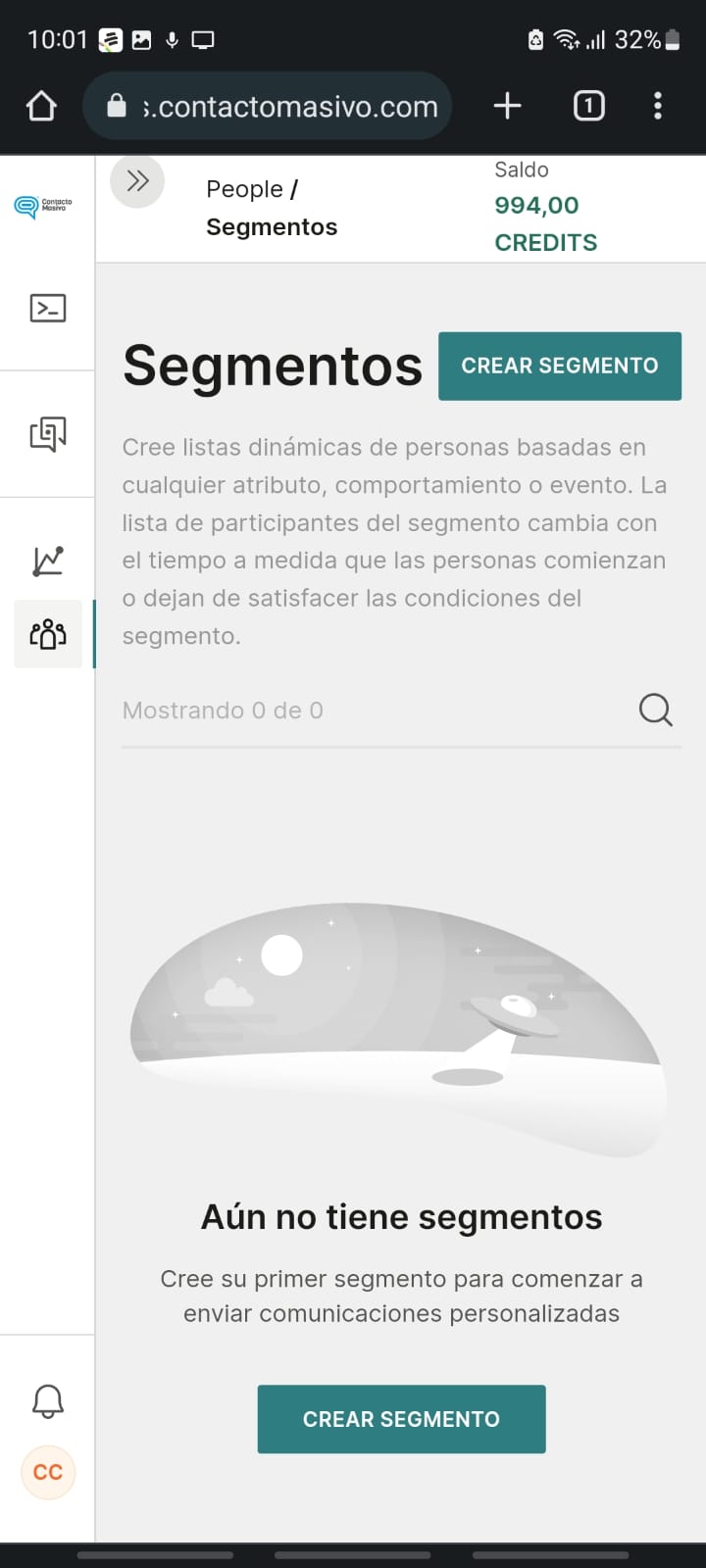Open the segment search magnifier

coord(655,710)
